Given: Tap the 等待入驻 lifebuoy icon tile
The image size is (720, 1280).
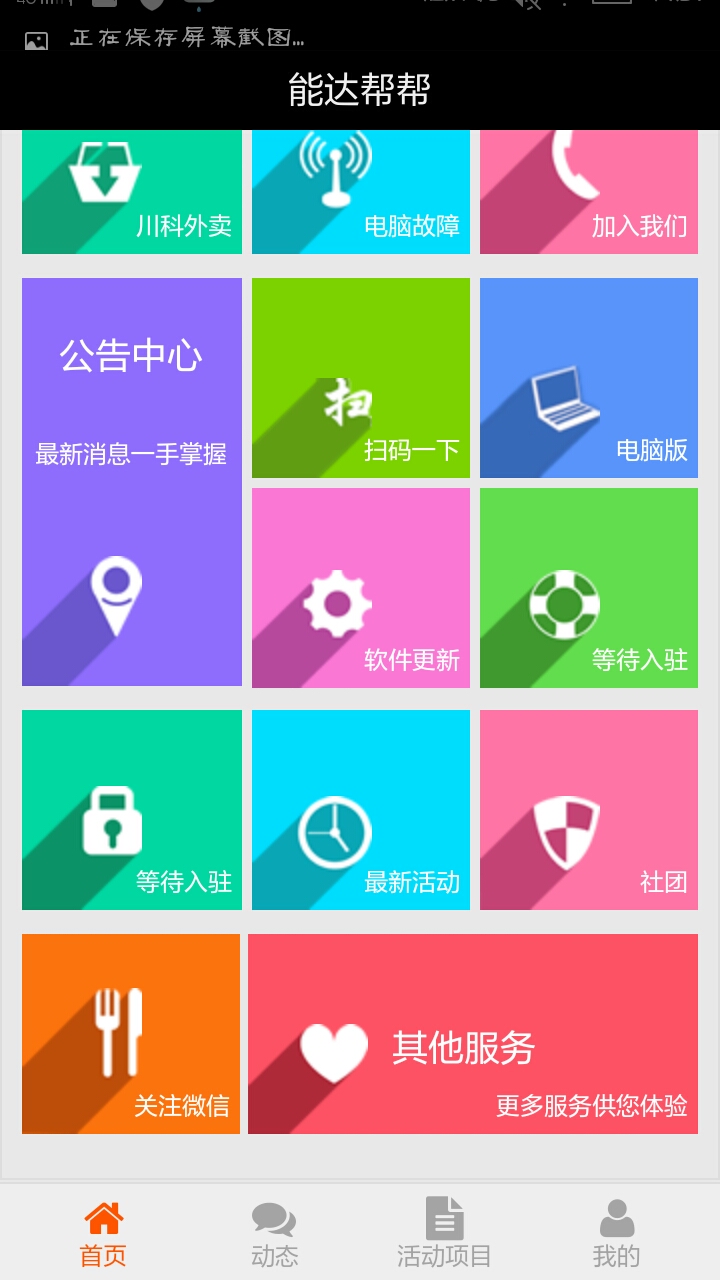Looking at the screenshot, I should click(x=588, y=587).
